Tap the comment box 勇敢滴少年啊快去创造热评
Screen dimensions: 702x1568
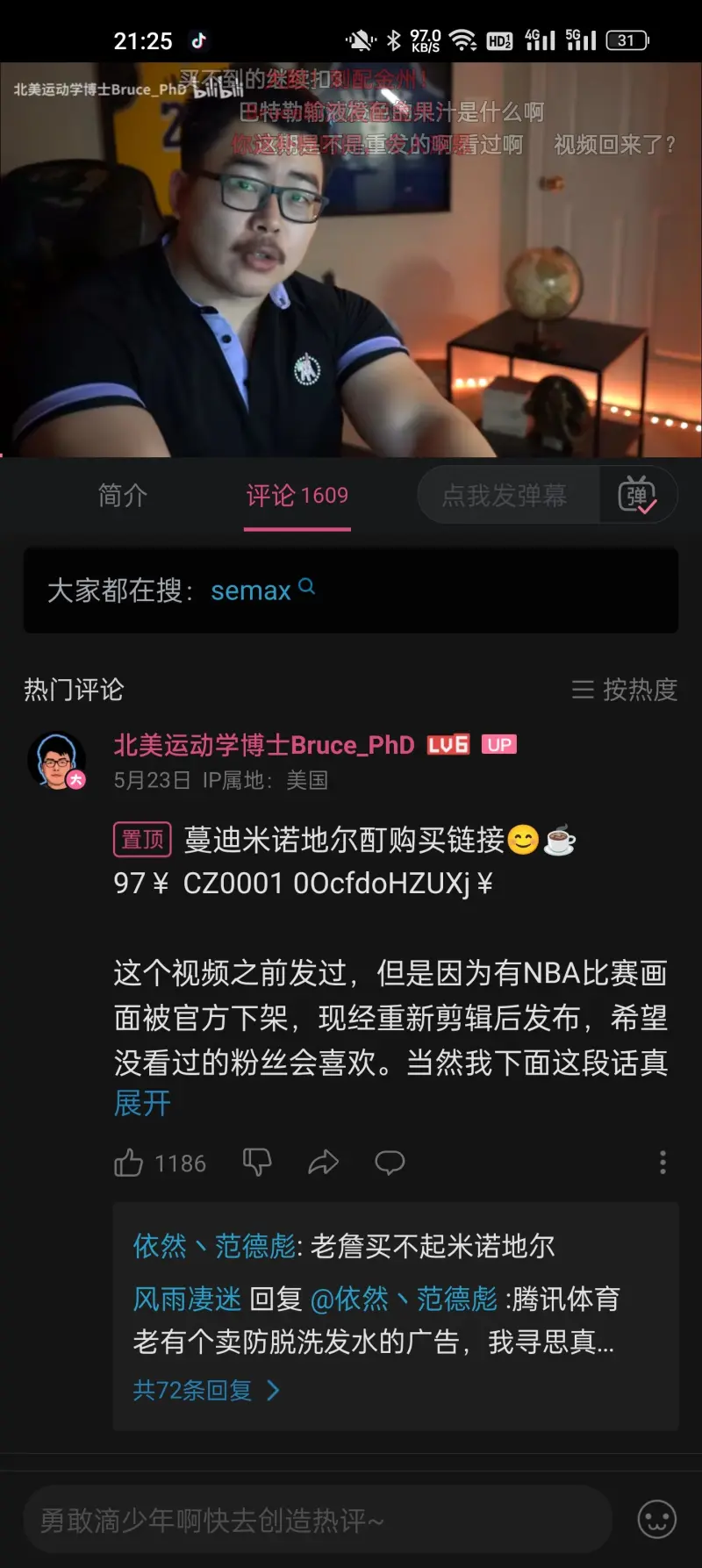[316, 1520]
